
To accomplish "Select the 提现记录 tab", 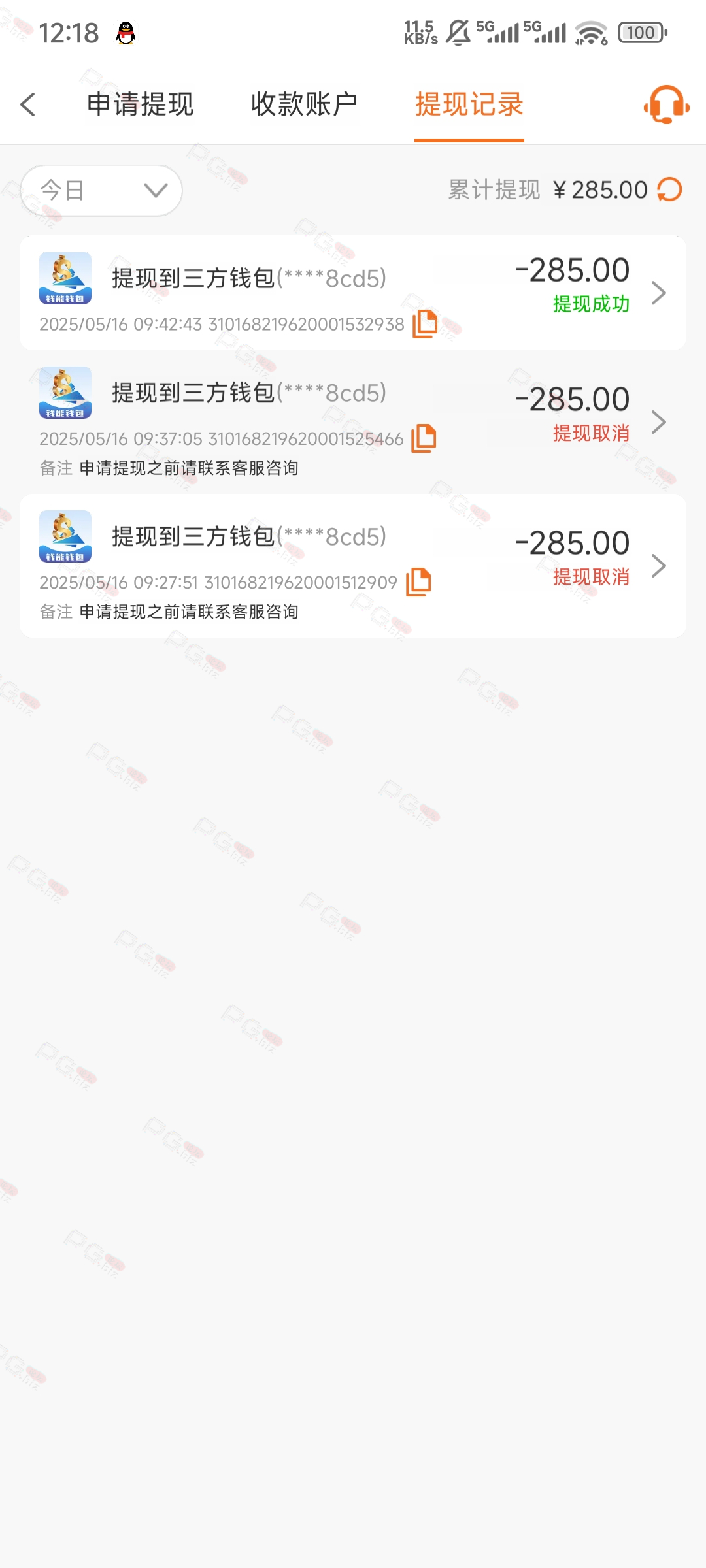I will click(469, 105).
